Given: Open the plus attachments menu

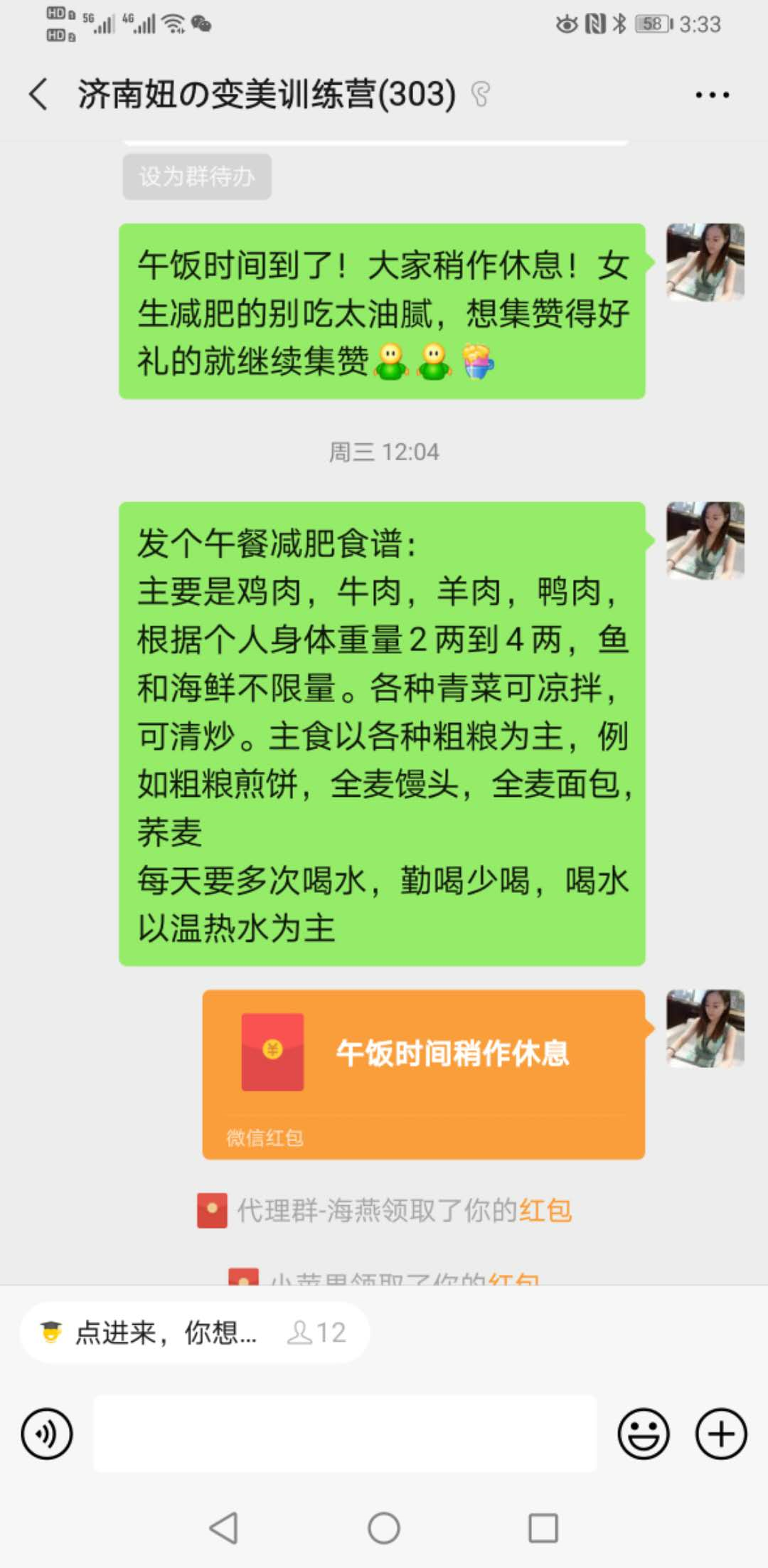Looking at the screenshot, I should (720, 1434).
